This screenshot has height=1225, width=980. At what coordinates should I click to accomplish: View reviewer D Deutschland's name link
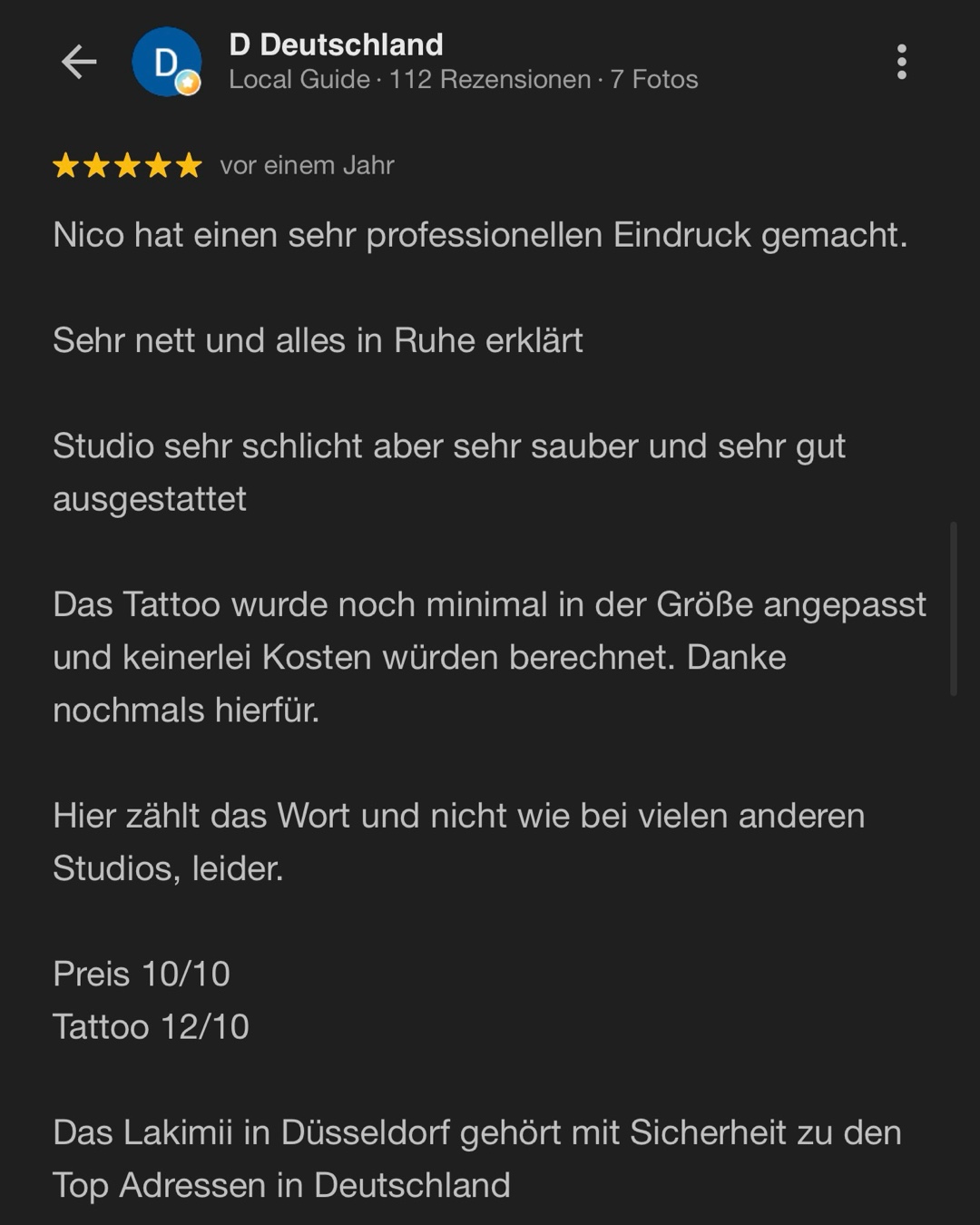coord(336,44)
